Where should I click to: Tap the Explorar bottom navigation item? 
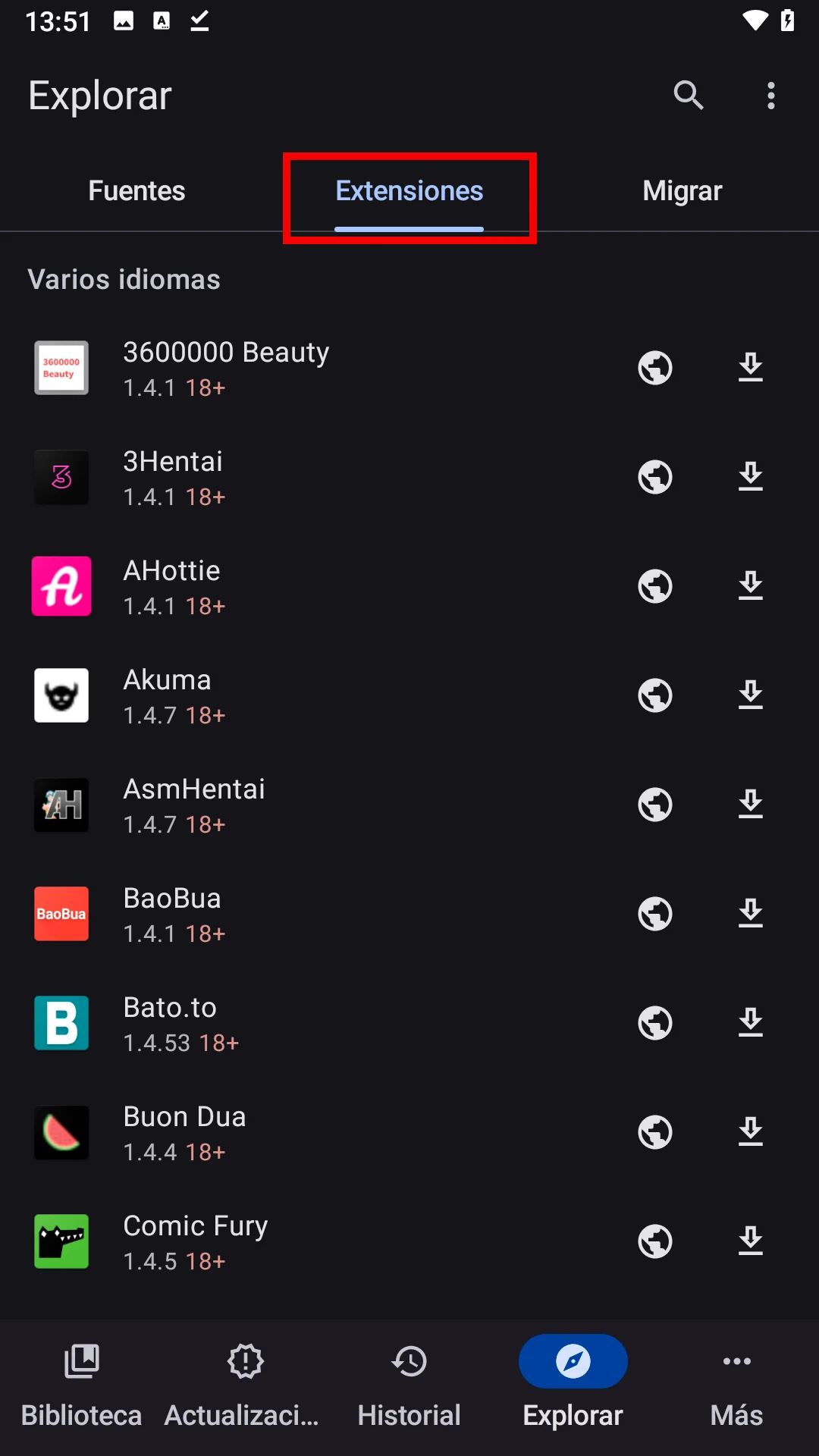(x=573, y=1384)
